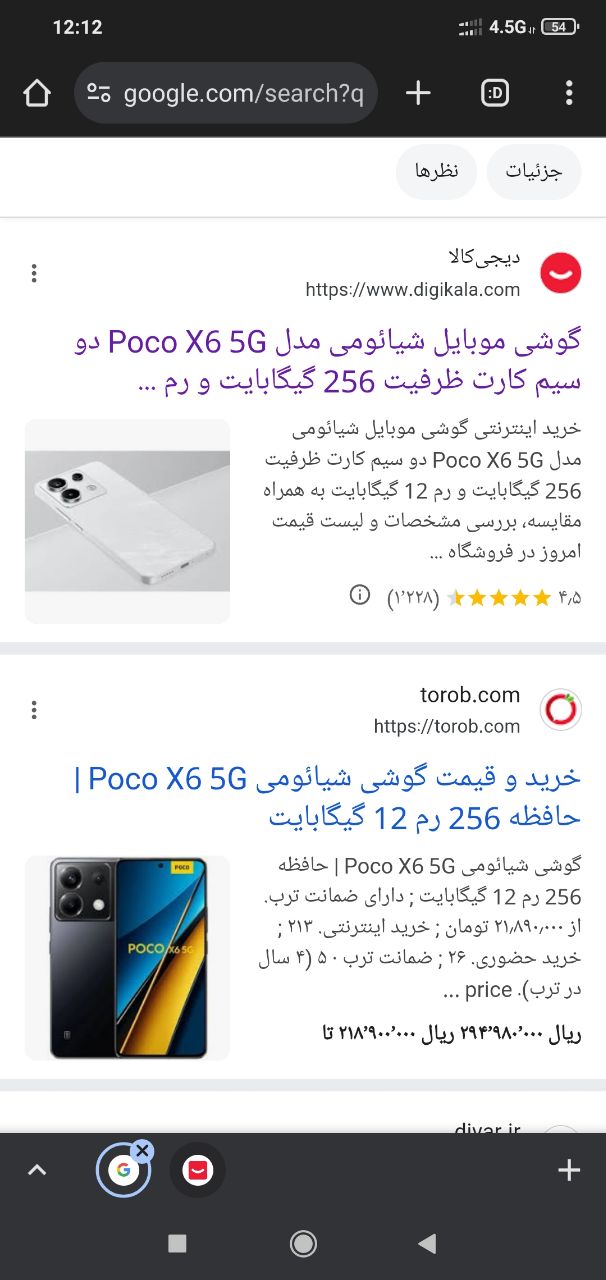Open options for the torob.com result
Screen dimensions: 606x1280
click(34, 710)
